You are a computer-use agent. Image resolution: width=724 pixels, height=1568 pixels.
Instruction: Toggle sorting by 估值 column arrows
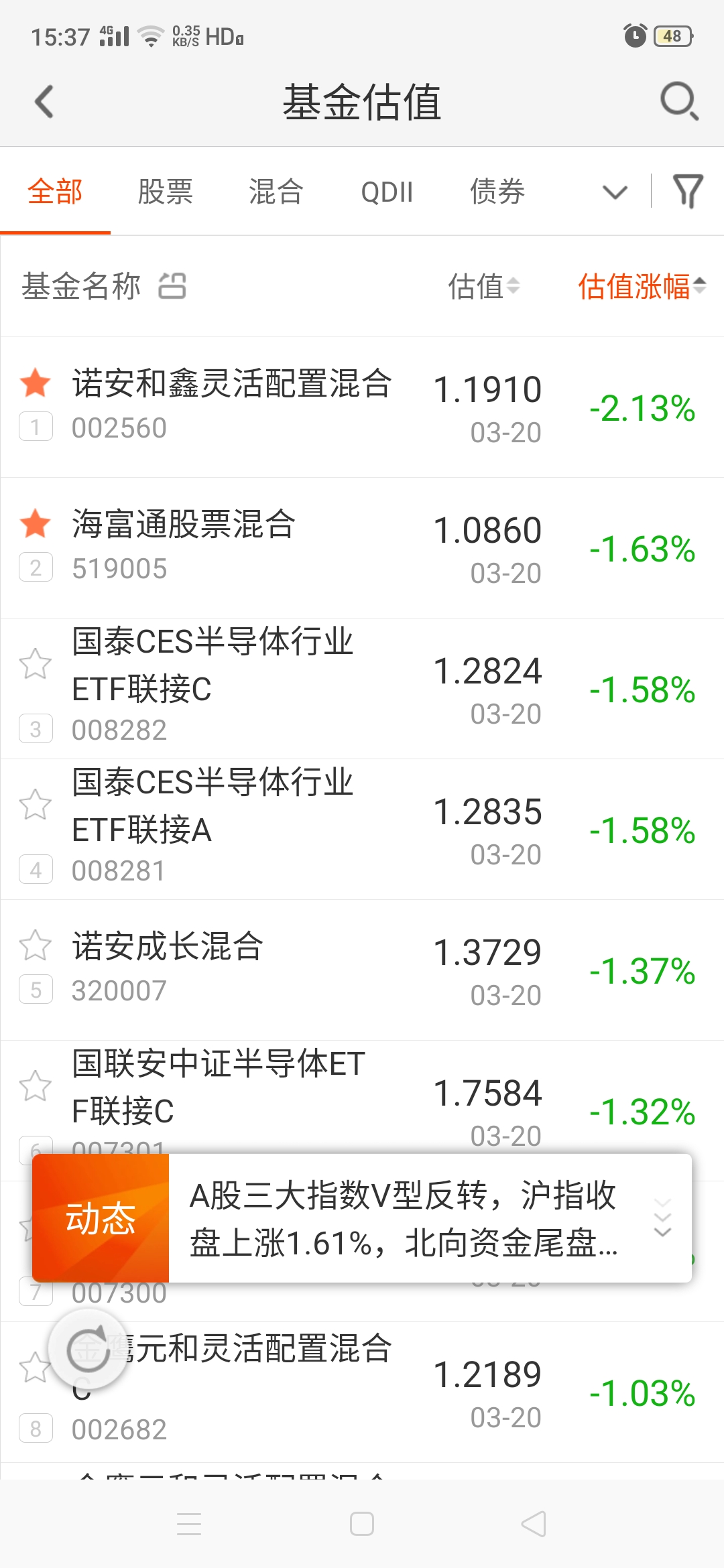[x=514, y=286]
